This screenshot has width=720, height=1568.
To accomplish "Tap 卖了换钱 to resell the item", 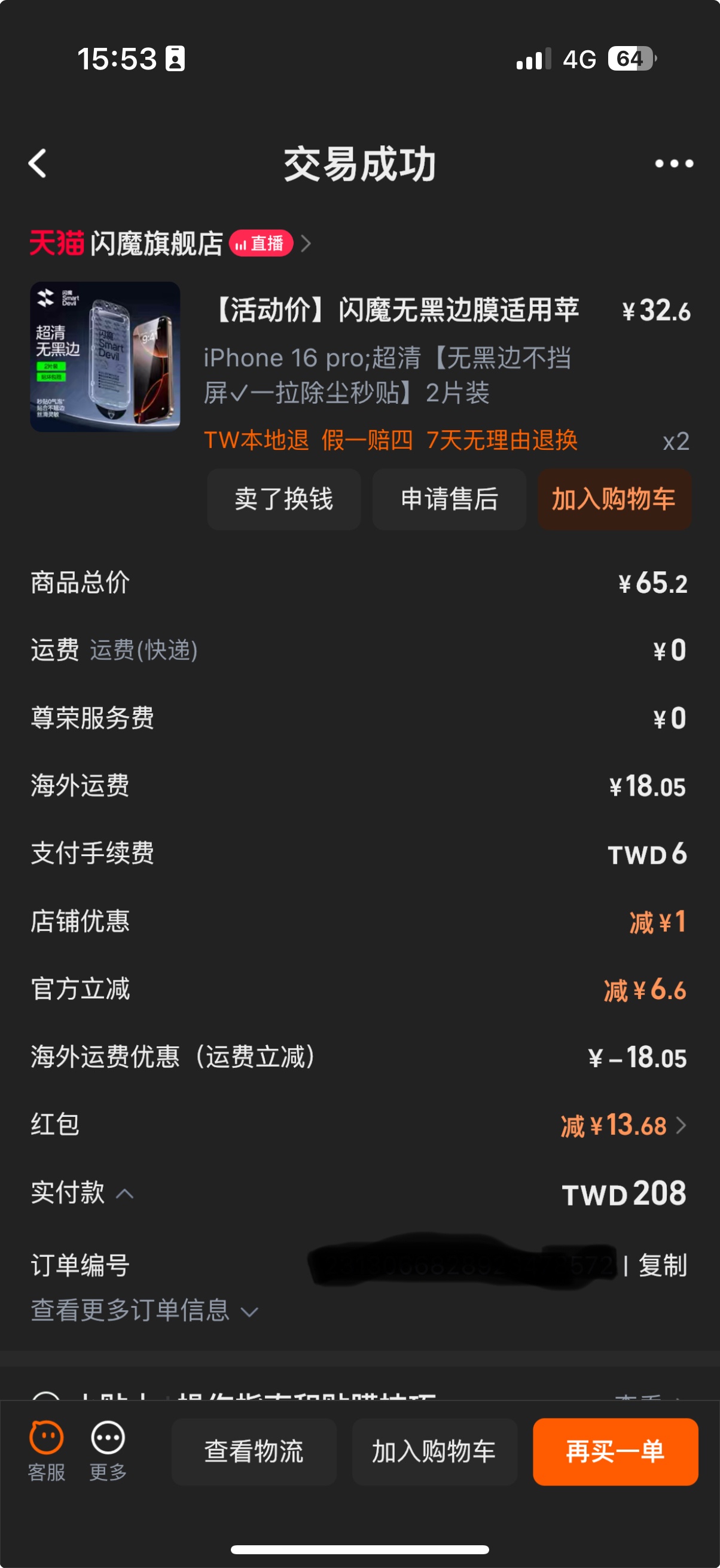I will coord(283,499).
